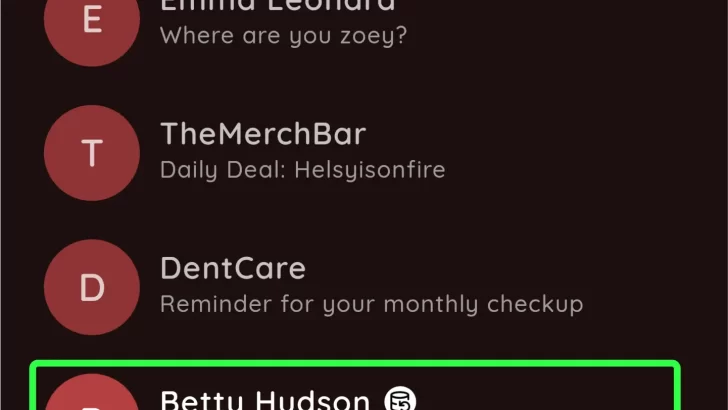Open the TheMerchBar message thread
Image resolution: width=728 pixels, height=410 pixels.
pos(300,151)
